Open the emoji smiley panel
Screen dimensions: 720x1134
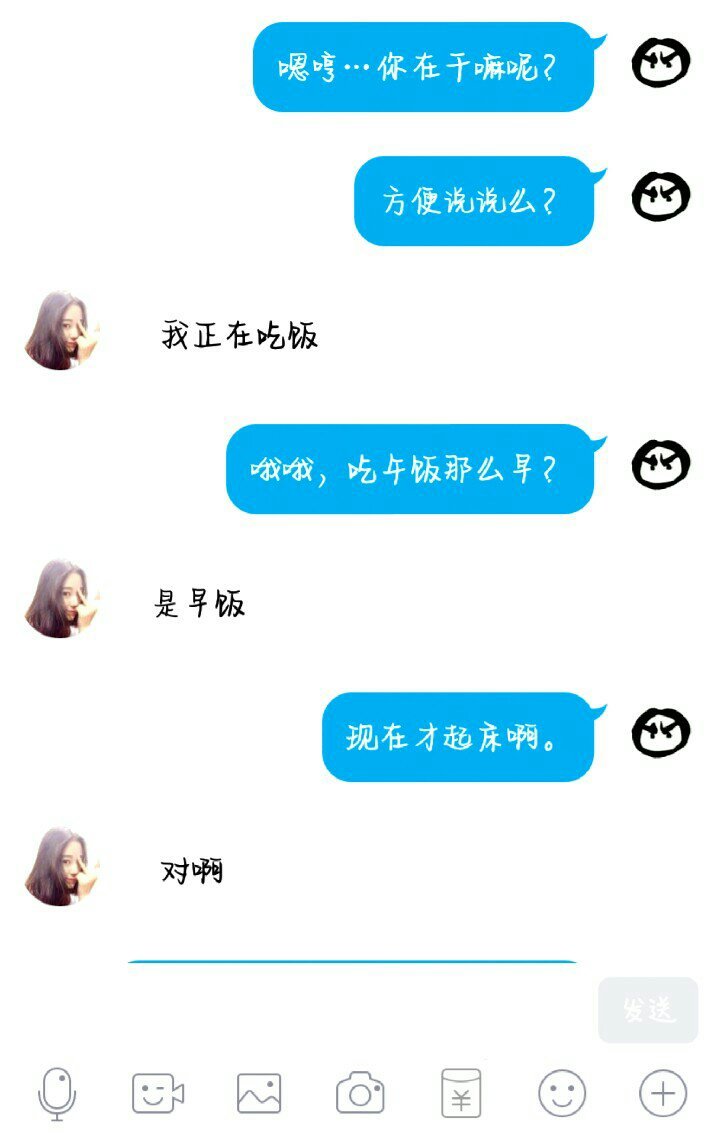click(x=562, y=1093)
